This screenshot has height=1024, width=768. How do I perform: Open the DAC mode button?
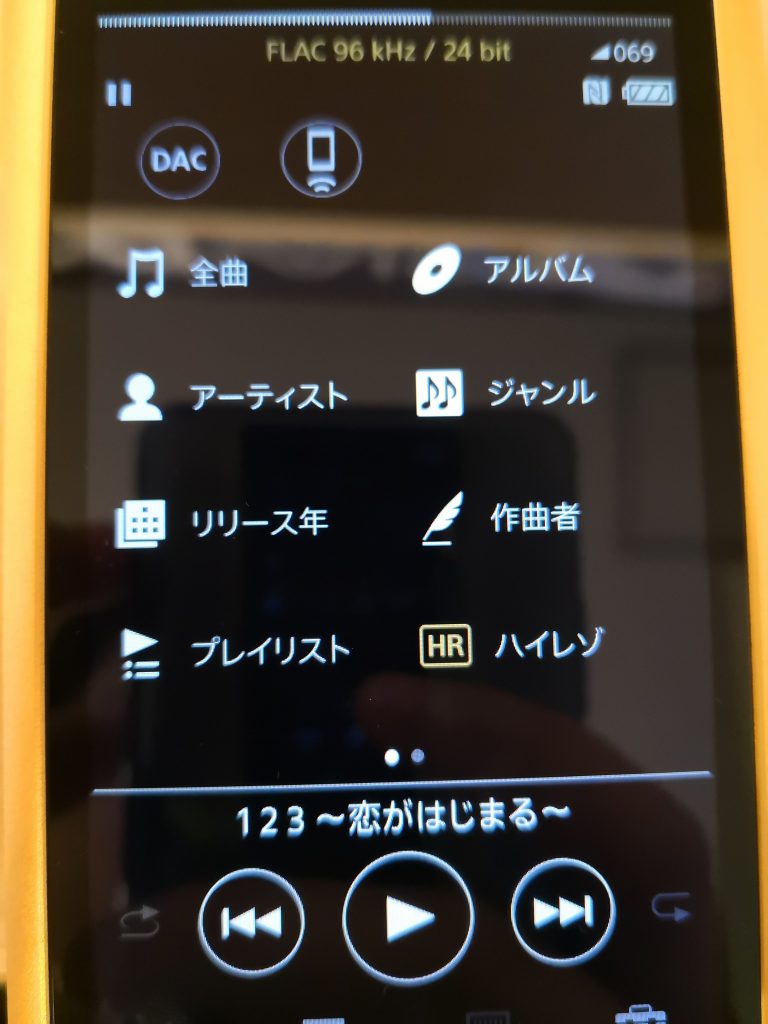point(179,161)
